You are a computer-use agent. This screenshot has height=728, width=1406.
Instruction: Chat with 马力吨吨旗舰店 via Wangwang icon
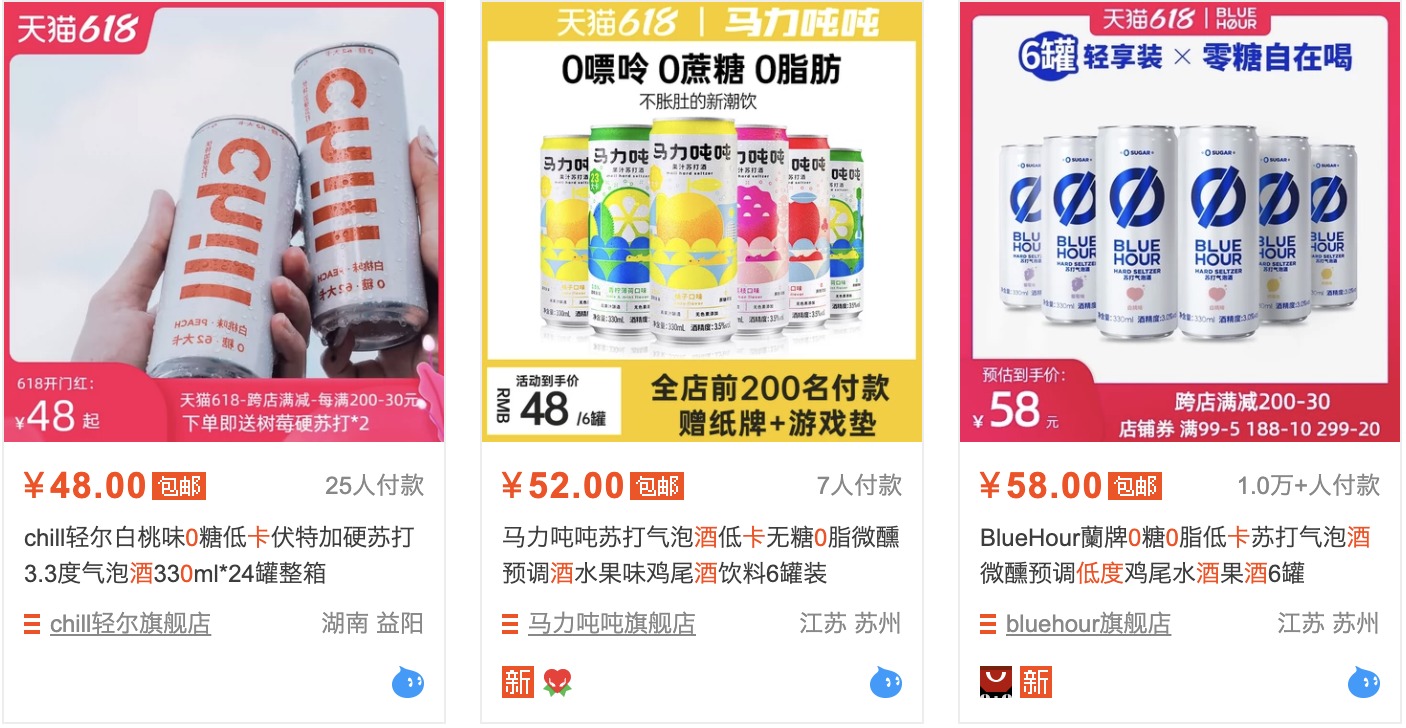pyautogui.click(x=886, y=683)
